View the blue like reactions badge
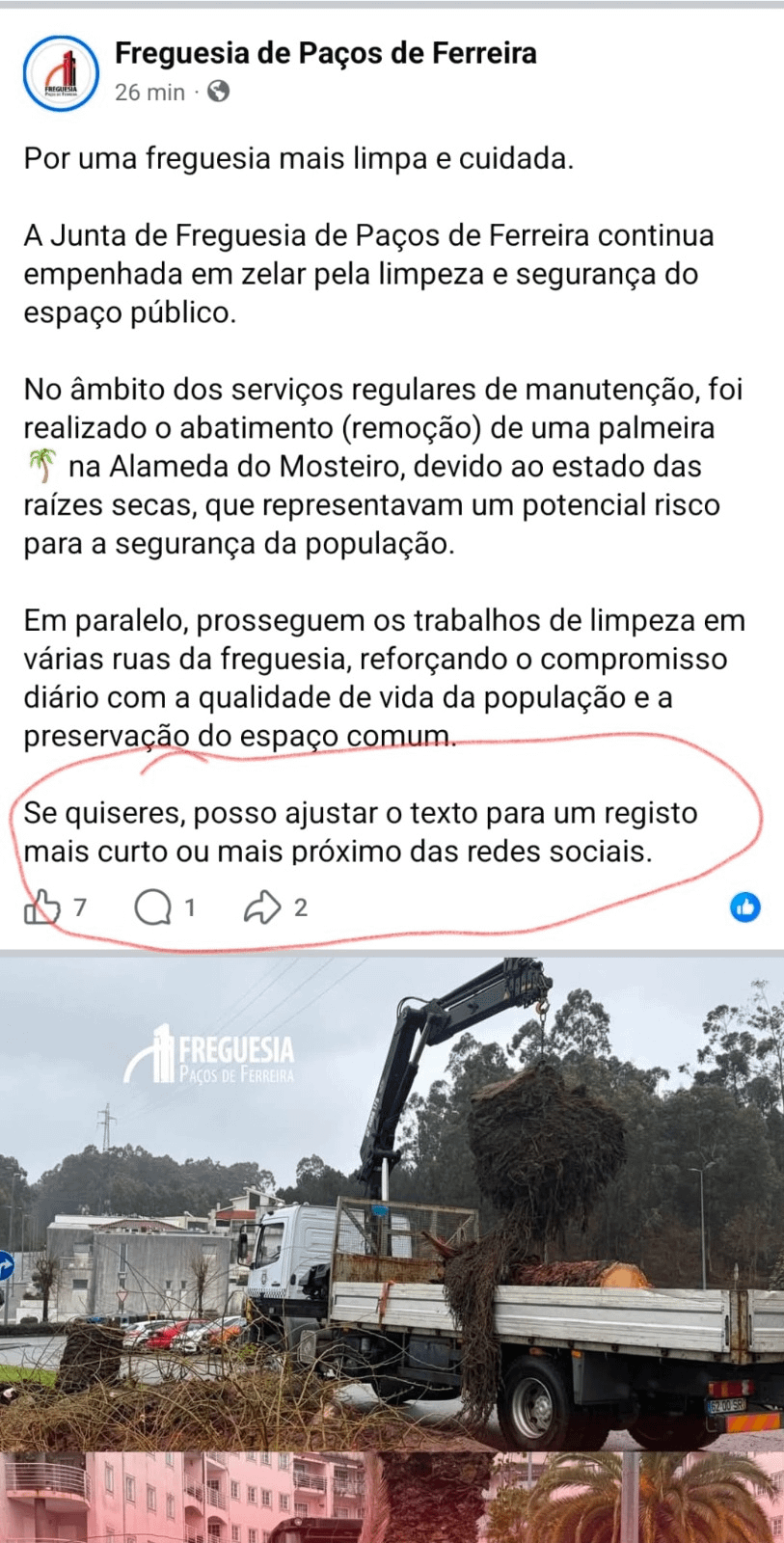This screenshot has height=1543, width=784. coord(744,907)
